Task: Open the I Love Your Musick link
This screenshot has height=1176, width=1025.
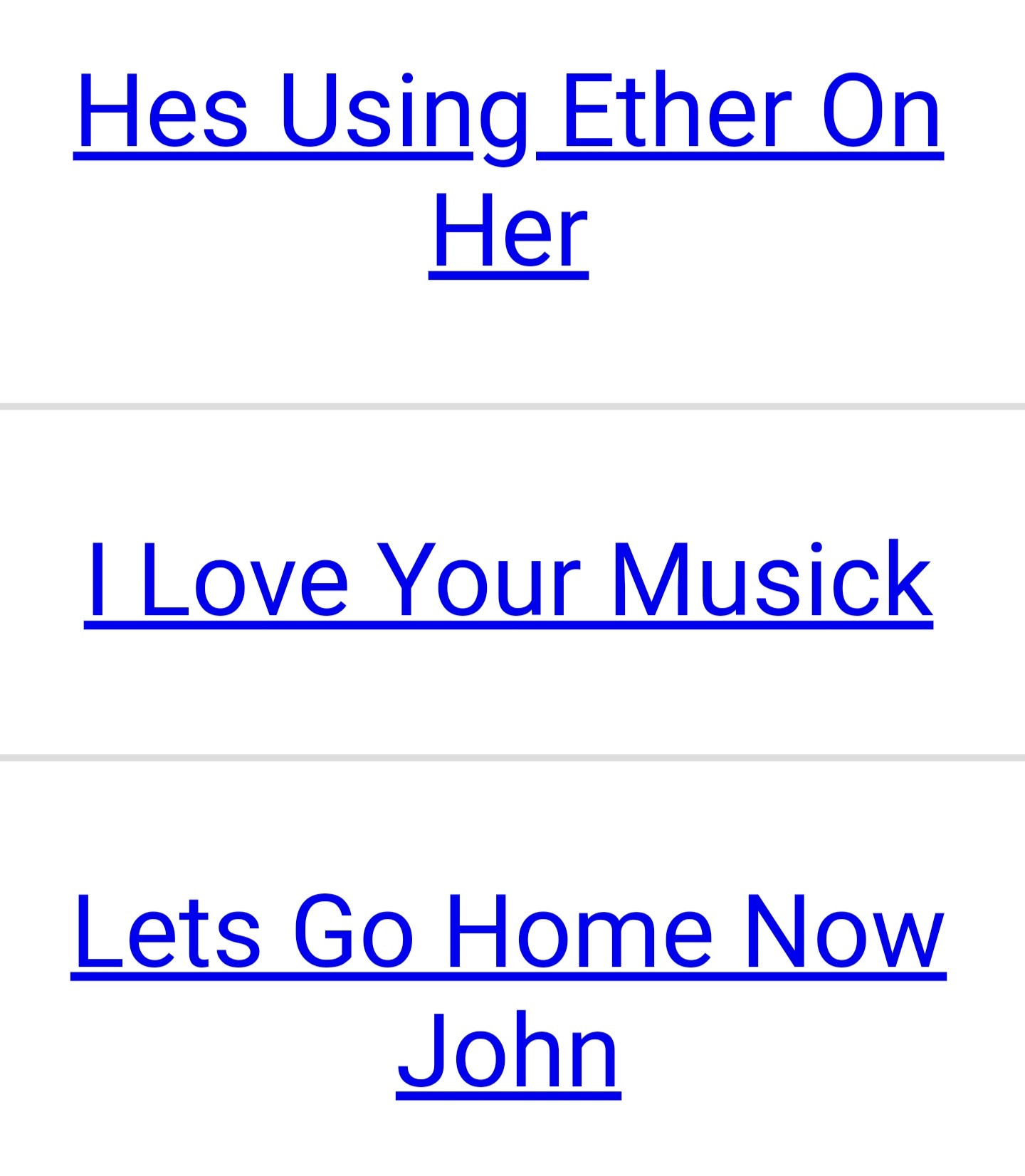Action: [508, 580]
